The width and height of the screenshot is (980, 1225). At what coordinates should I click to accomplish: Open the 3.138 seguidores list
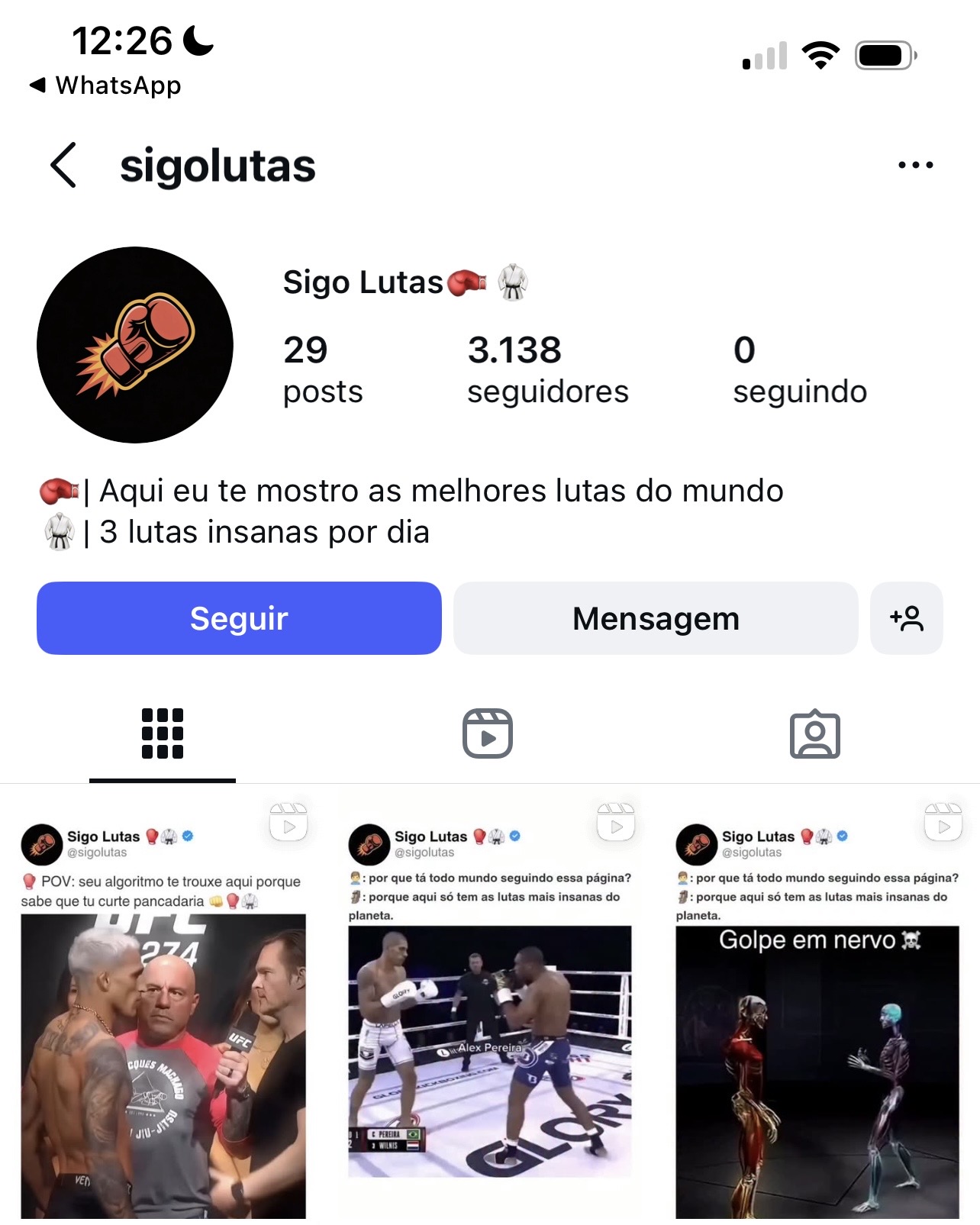pos(547,369)
